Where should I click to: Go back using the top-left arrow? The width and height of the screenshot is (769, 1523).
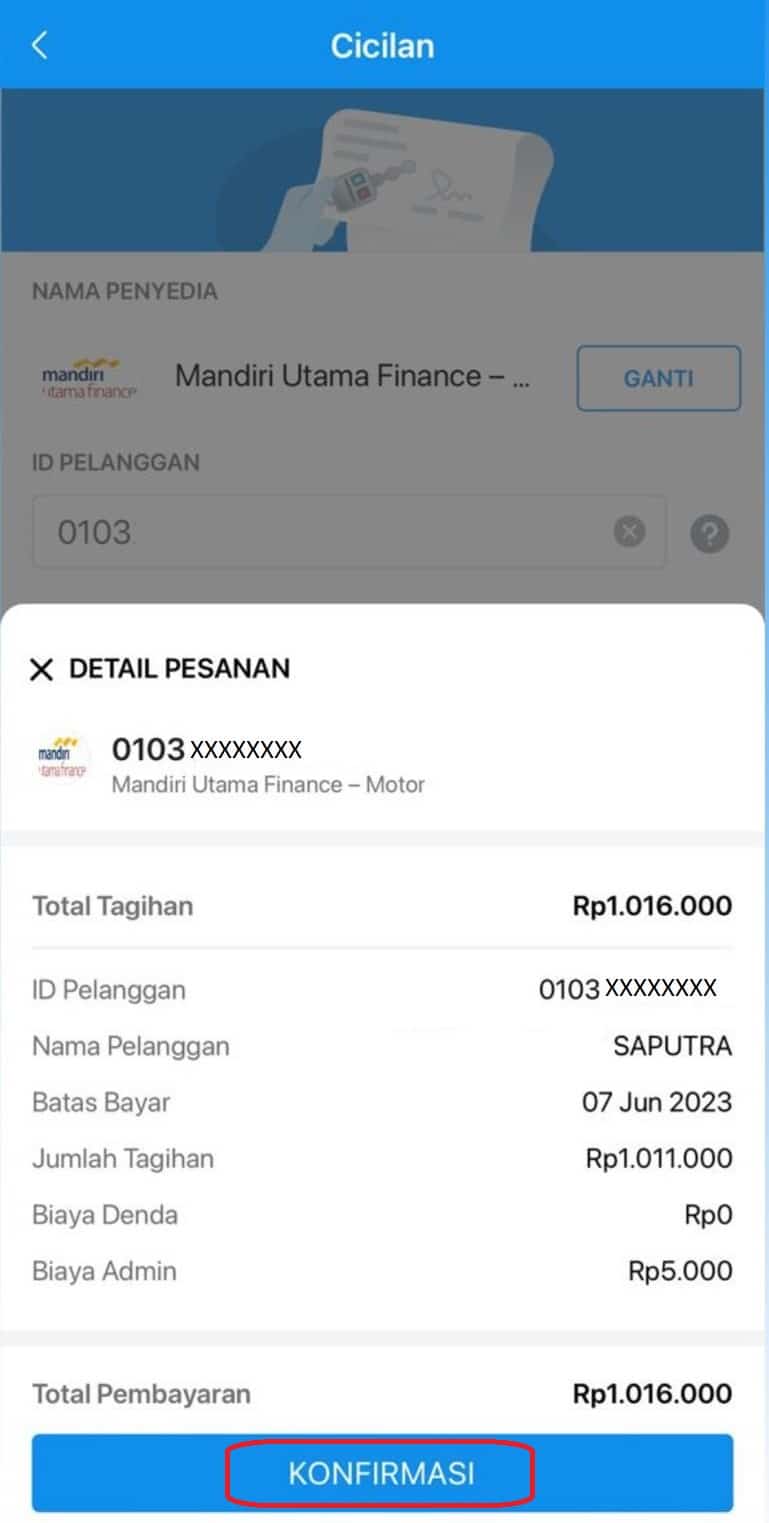39,45
